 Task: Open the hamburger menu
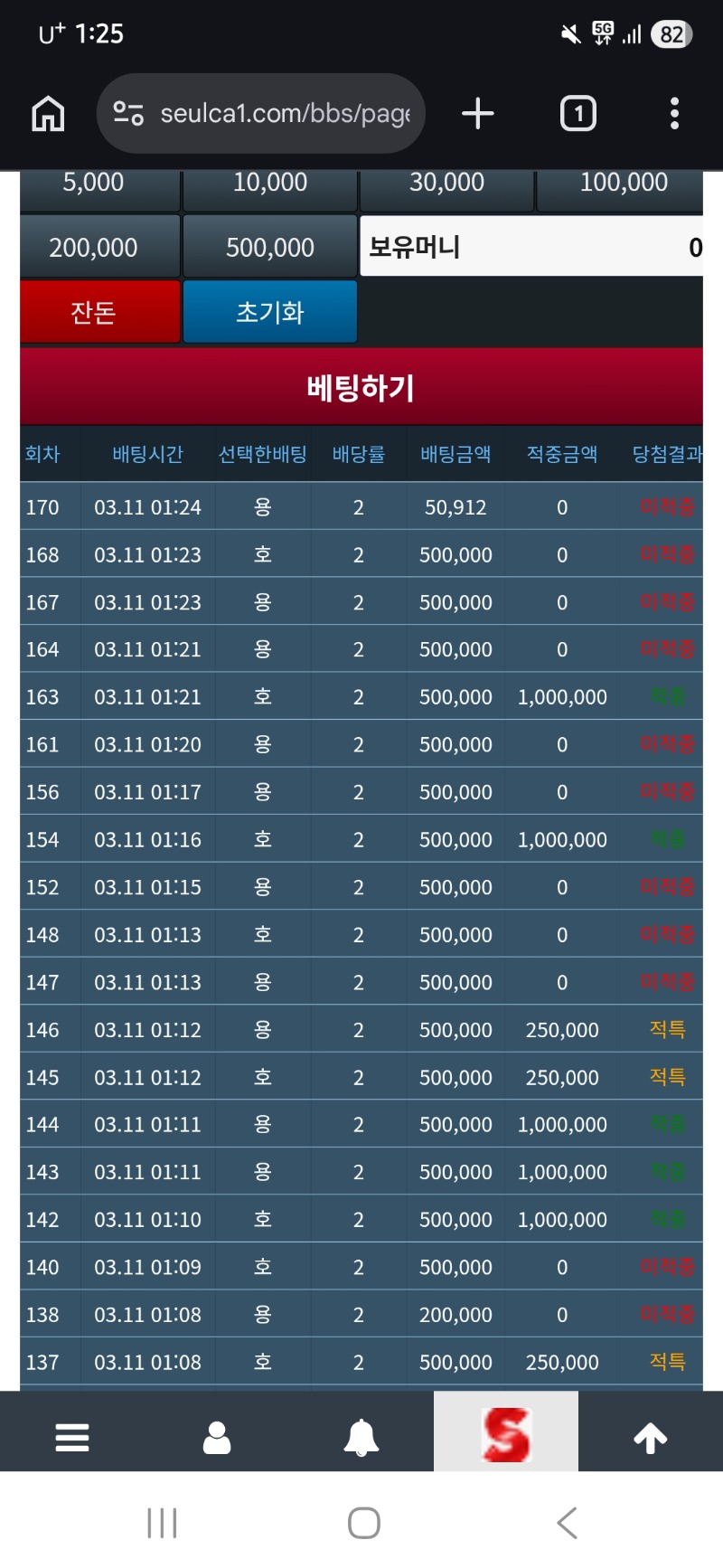[72, 1437]
